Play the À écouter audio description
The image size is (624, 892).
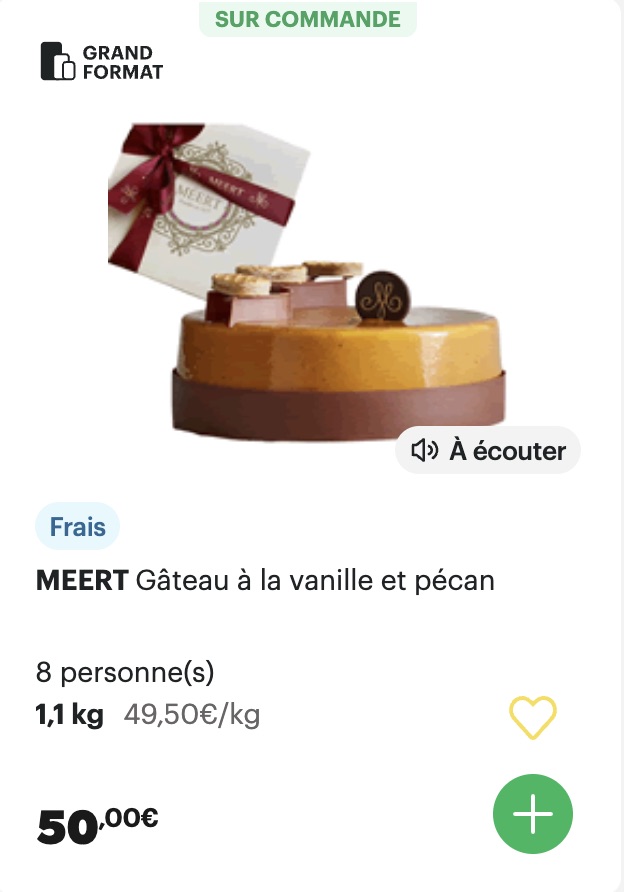point(488,451)
